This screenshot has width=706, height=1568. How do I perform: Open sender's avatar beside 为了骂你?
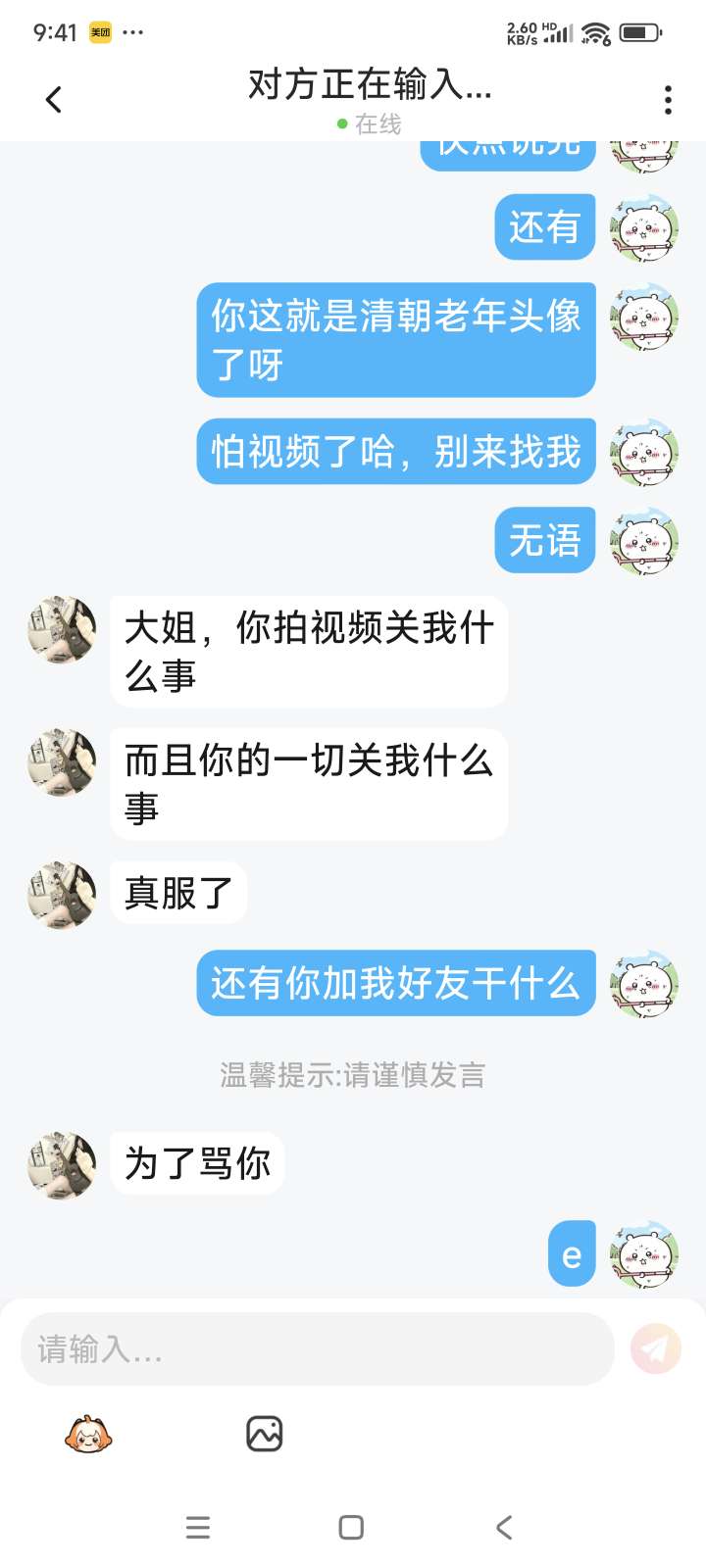click(62, 1164)
